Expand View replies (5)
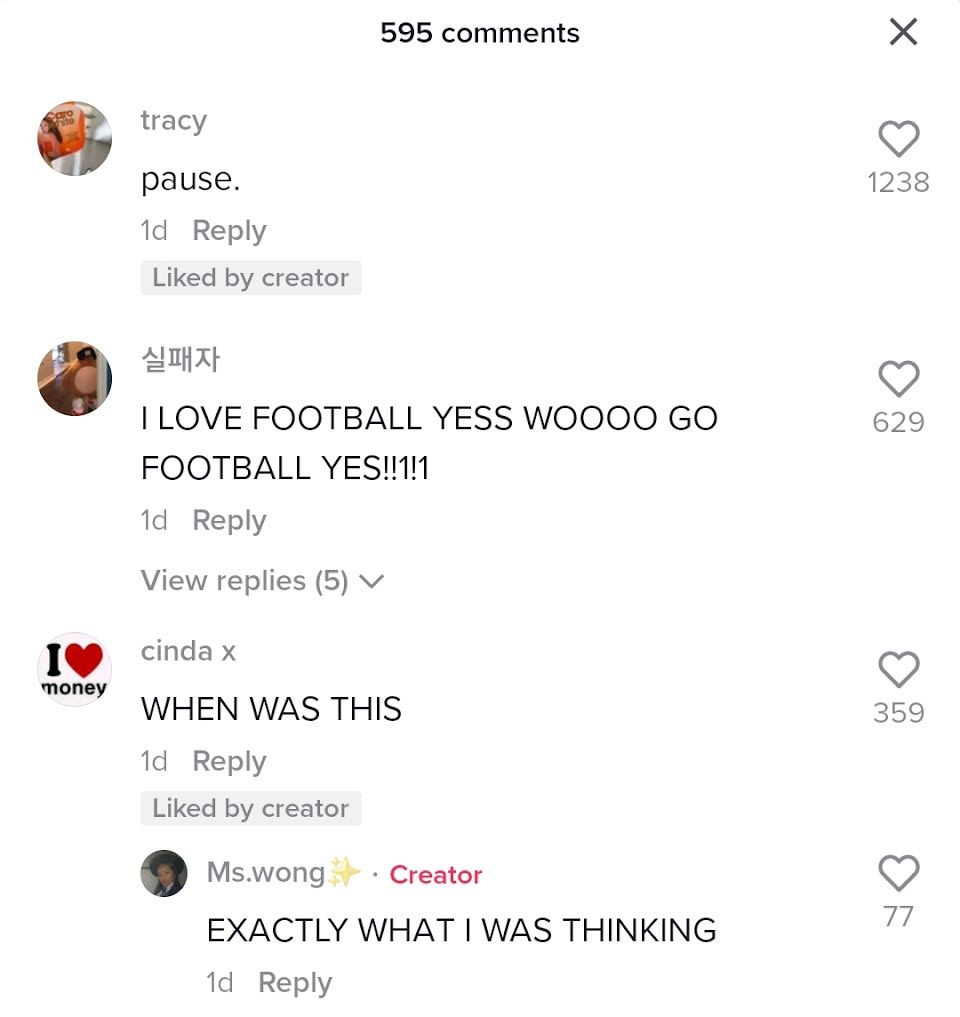This screenshot has height=1017, width=960. click(x=262, y=581)
